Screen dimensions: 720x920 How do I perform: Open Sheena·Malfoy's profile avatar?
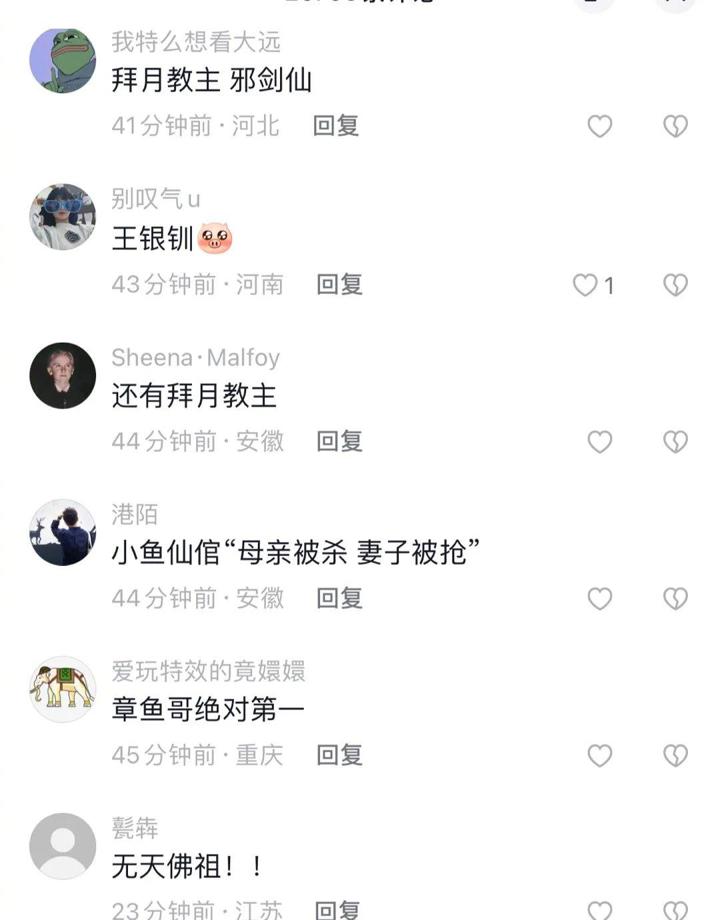point(63,376)
